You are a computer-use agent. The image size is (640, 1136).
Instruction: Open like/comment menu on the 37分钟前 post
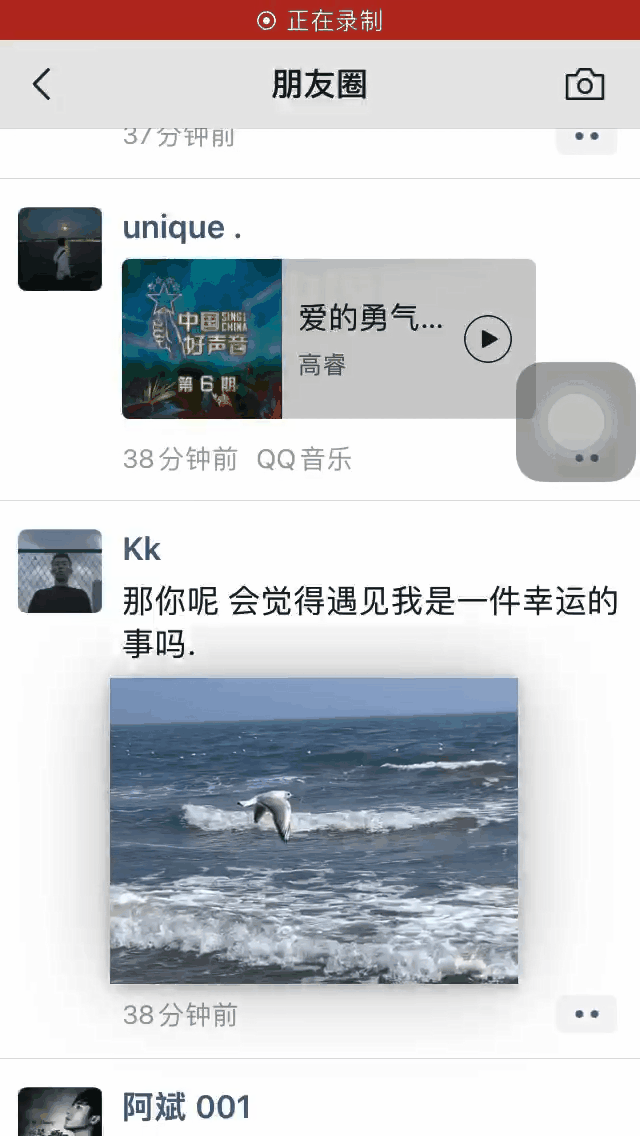(586, 136)
